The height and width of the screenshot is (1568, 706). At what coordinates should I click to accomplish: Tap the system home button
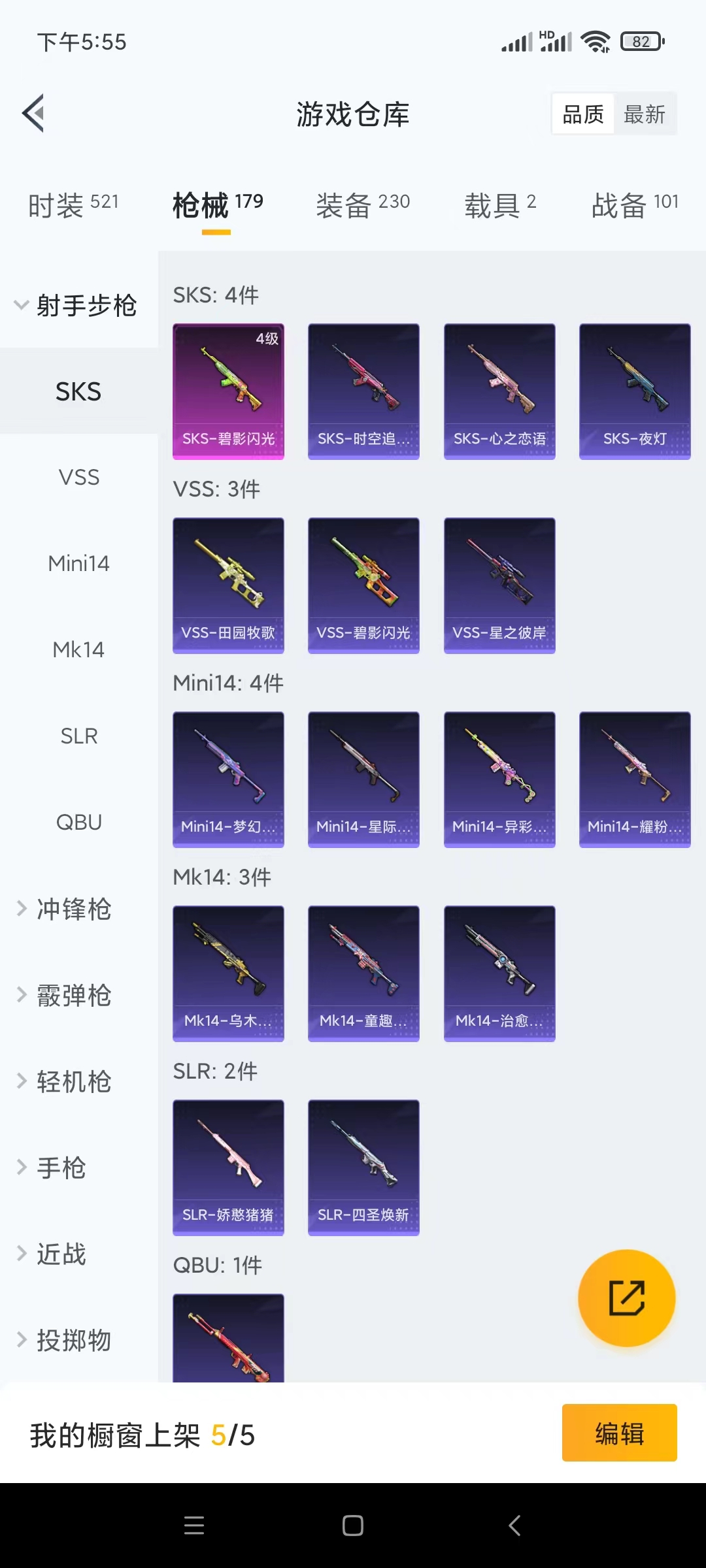pyautogui.click(x=353, y=1526)
